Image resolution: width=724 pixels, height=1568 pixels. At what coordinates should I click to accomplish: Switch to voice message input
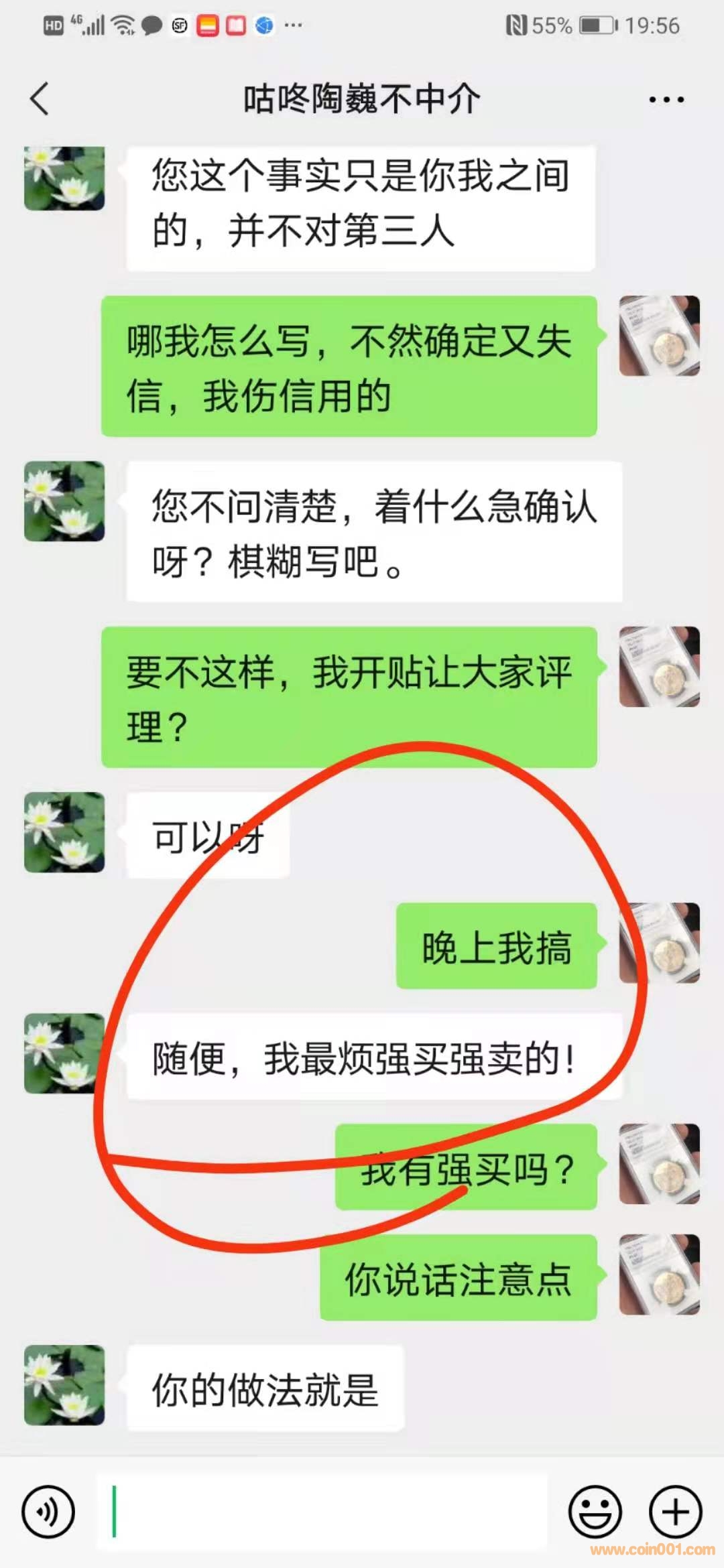(48, 1512)
